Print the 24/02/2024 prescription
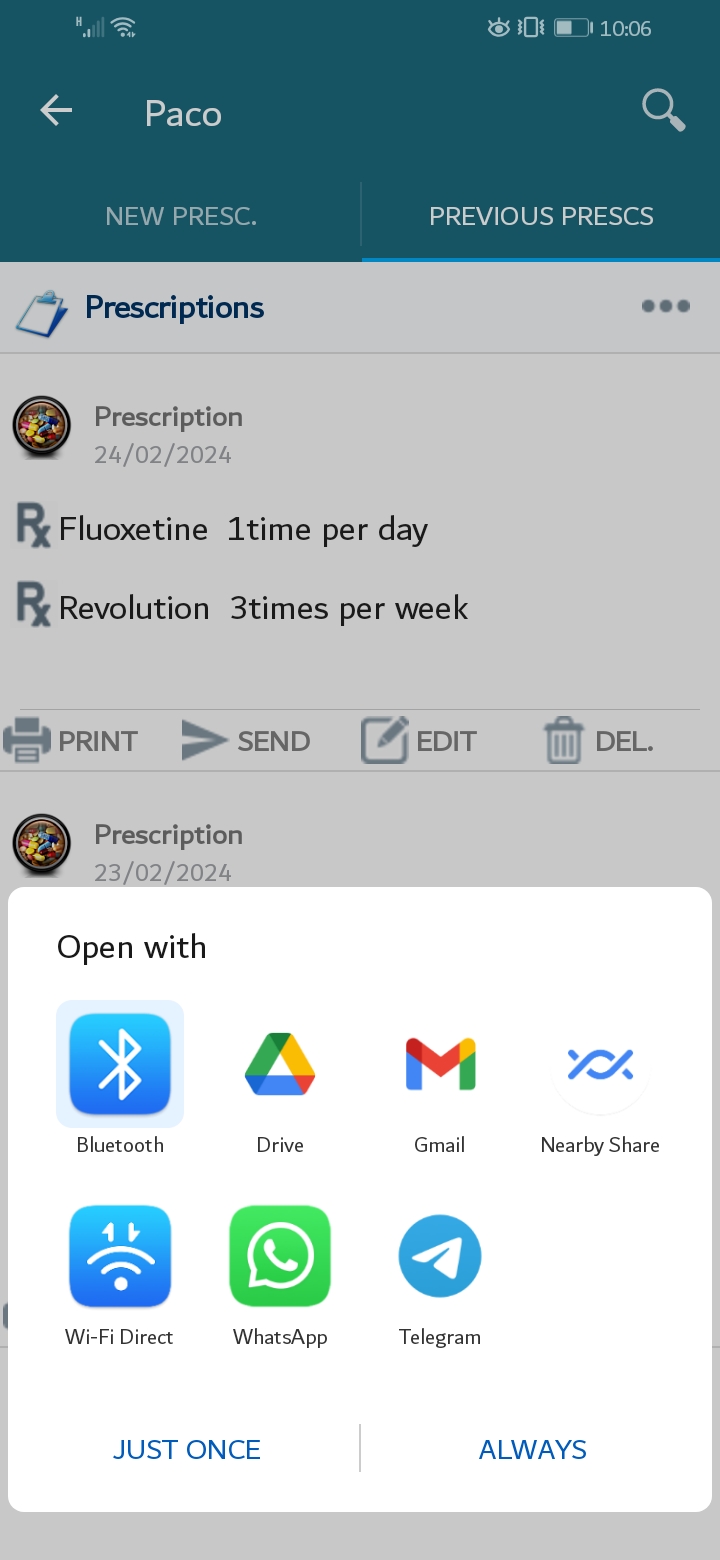 pyautogui.click(x=72, y=741)
